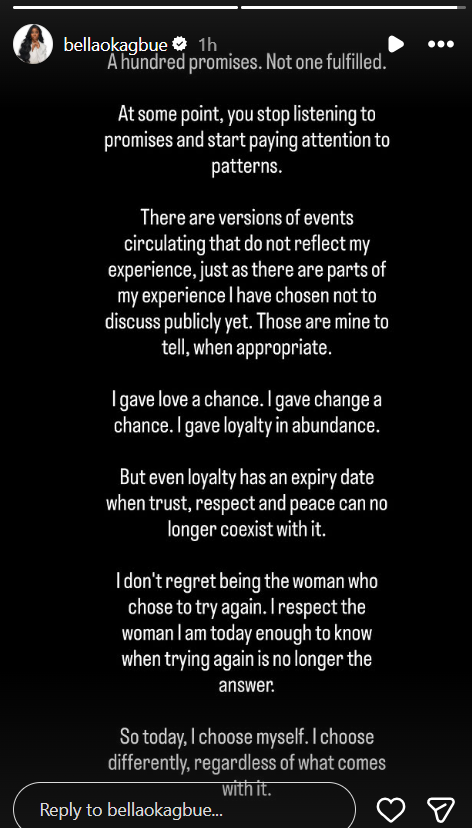Open bellaokagbue's profile picture

[x=33, y=44]
